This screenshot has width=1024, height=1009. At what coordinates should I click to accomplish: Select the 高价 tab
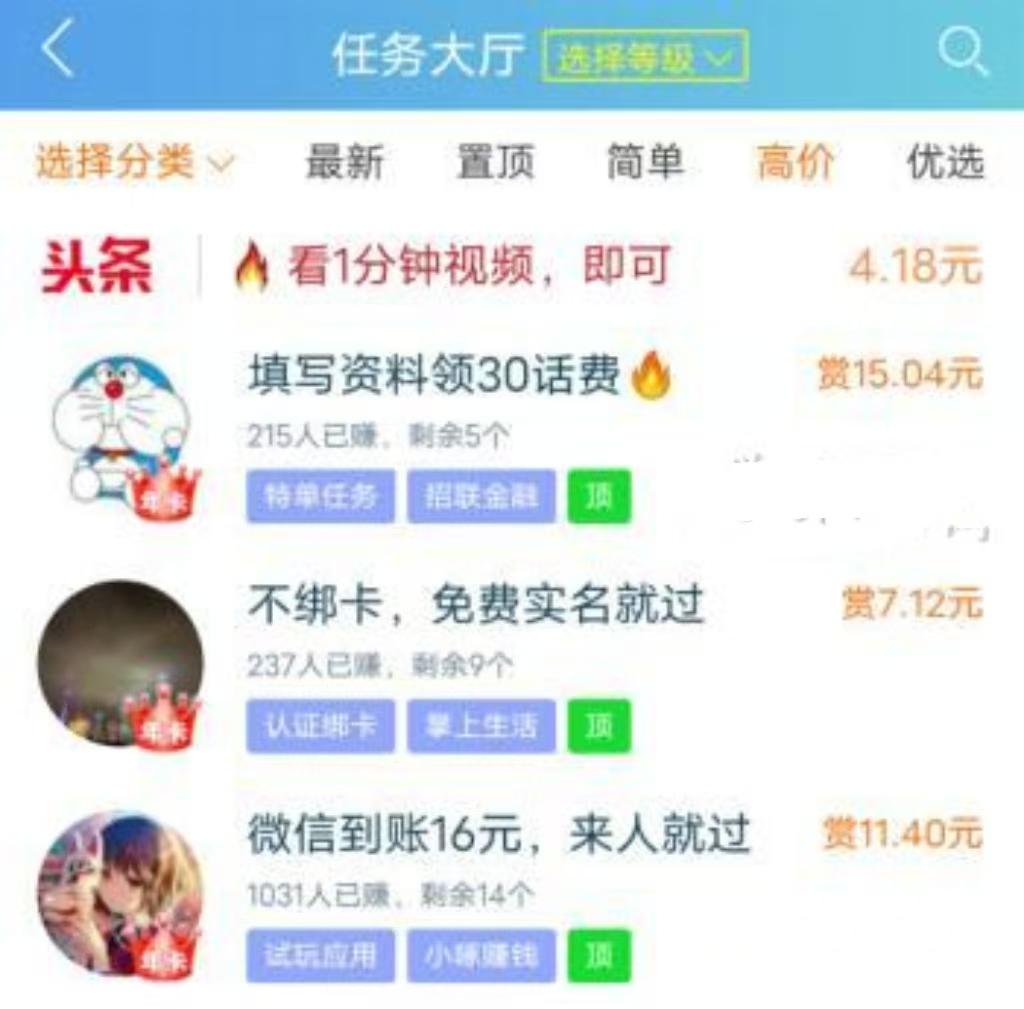[795, 162]
